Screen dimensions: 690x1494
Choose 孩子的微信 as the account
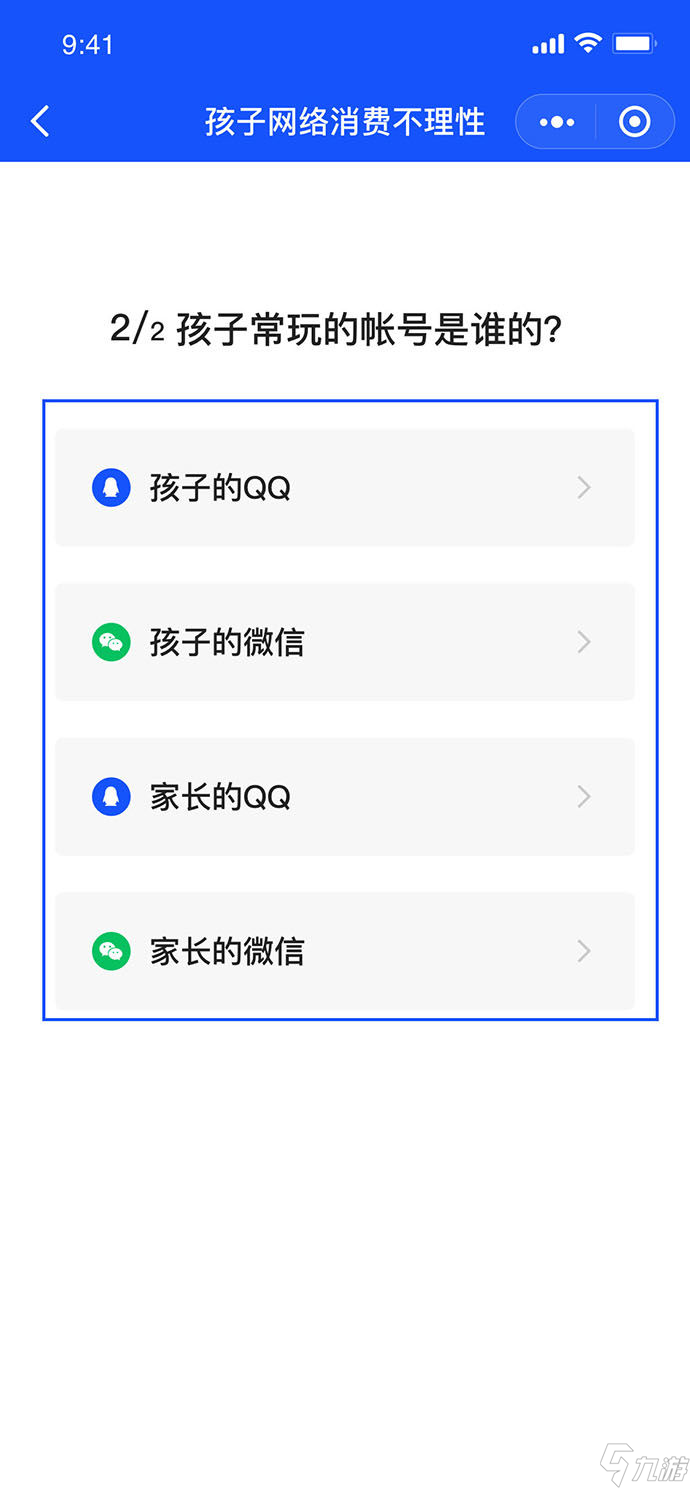tap(344, 642)
